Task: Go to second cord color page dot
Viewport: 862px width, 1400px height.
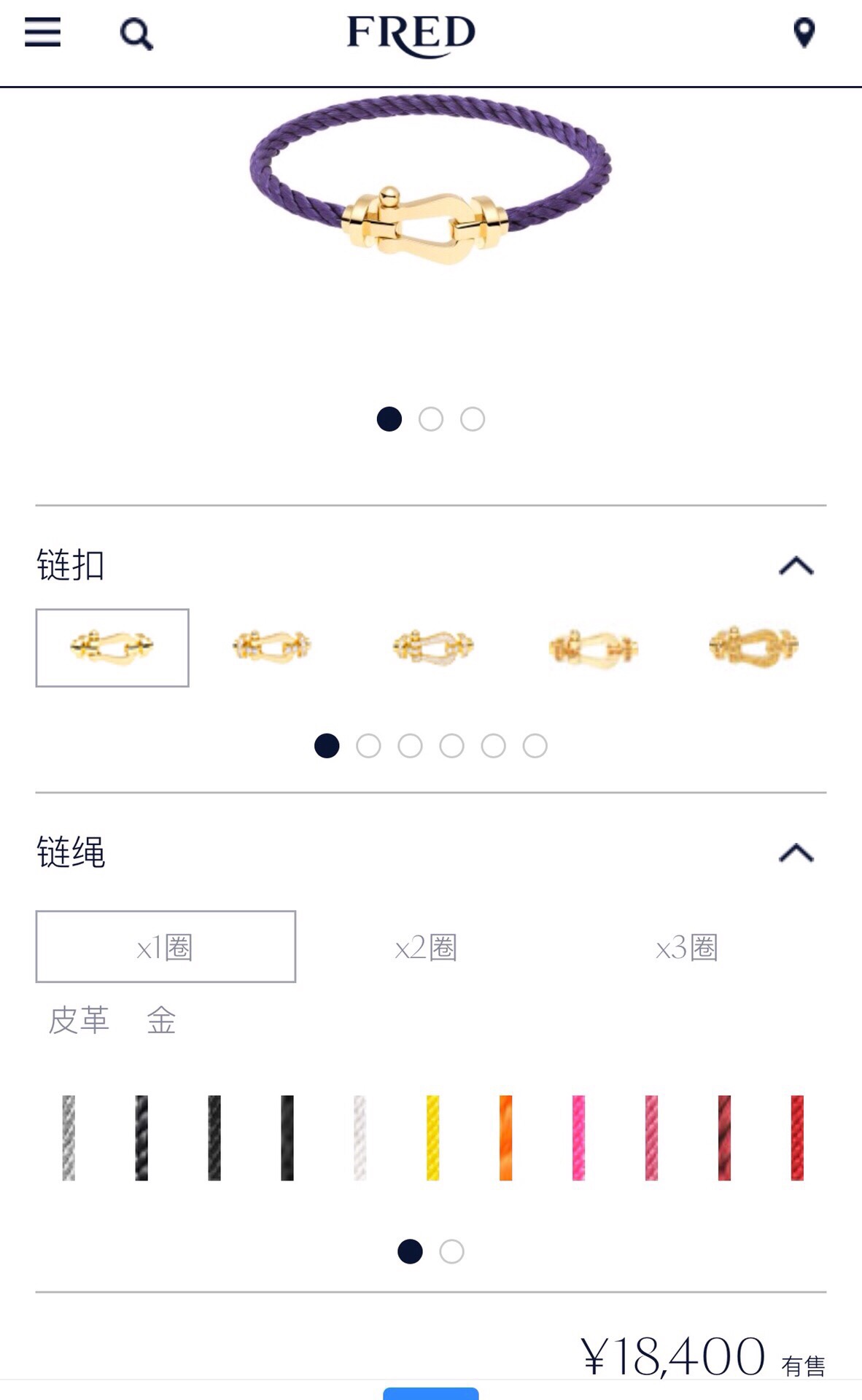Action: [451, 1251]
